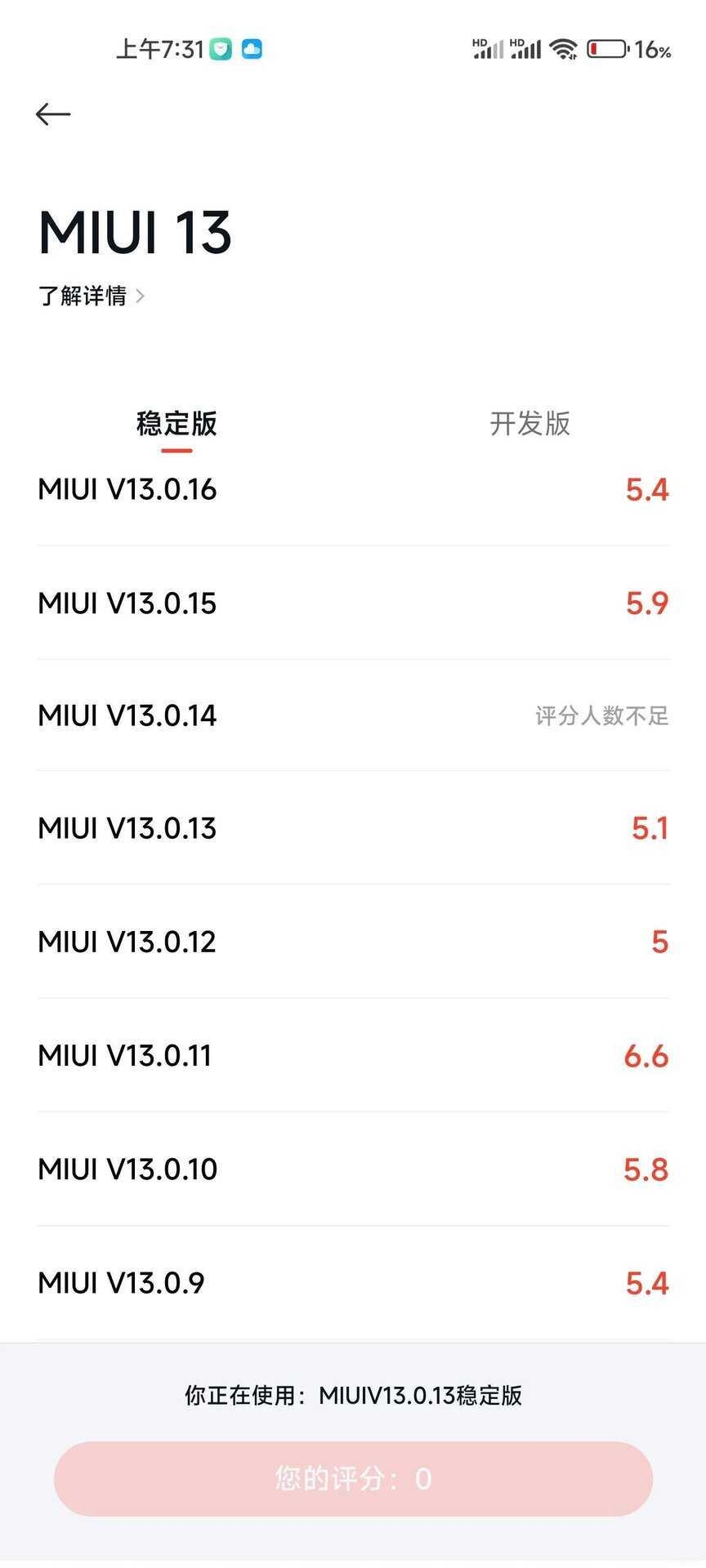
Task: Open the 了解详情 link
Action: coord(92,296)
